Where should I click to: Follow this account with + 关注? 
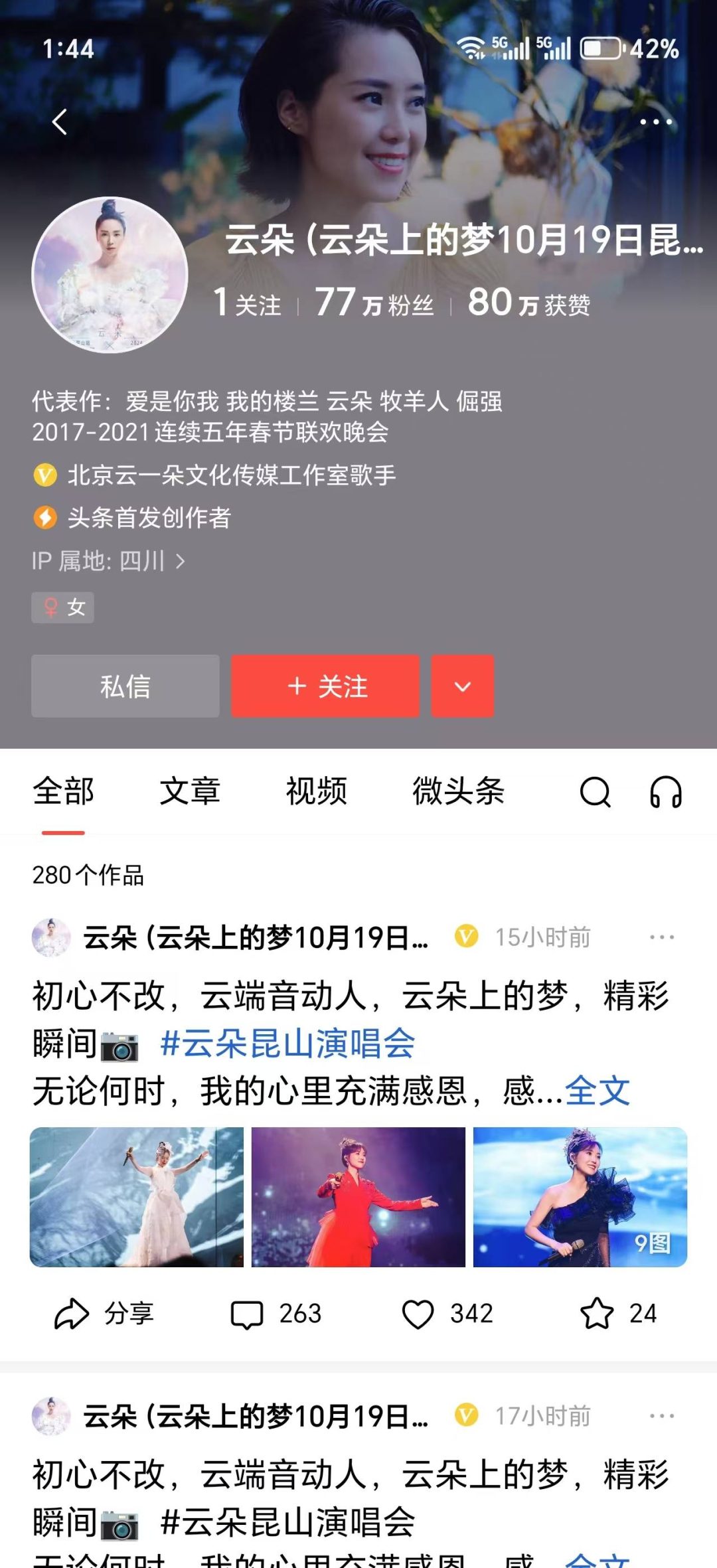[x=325, y=686]
